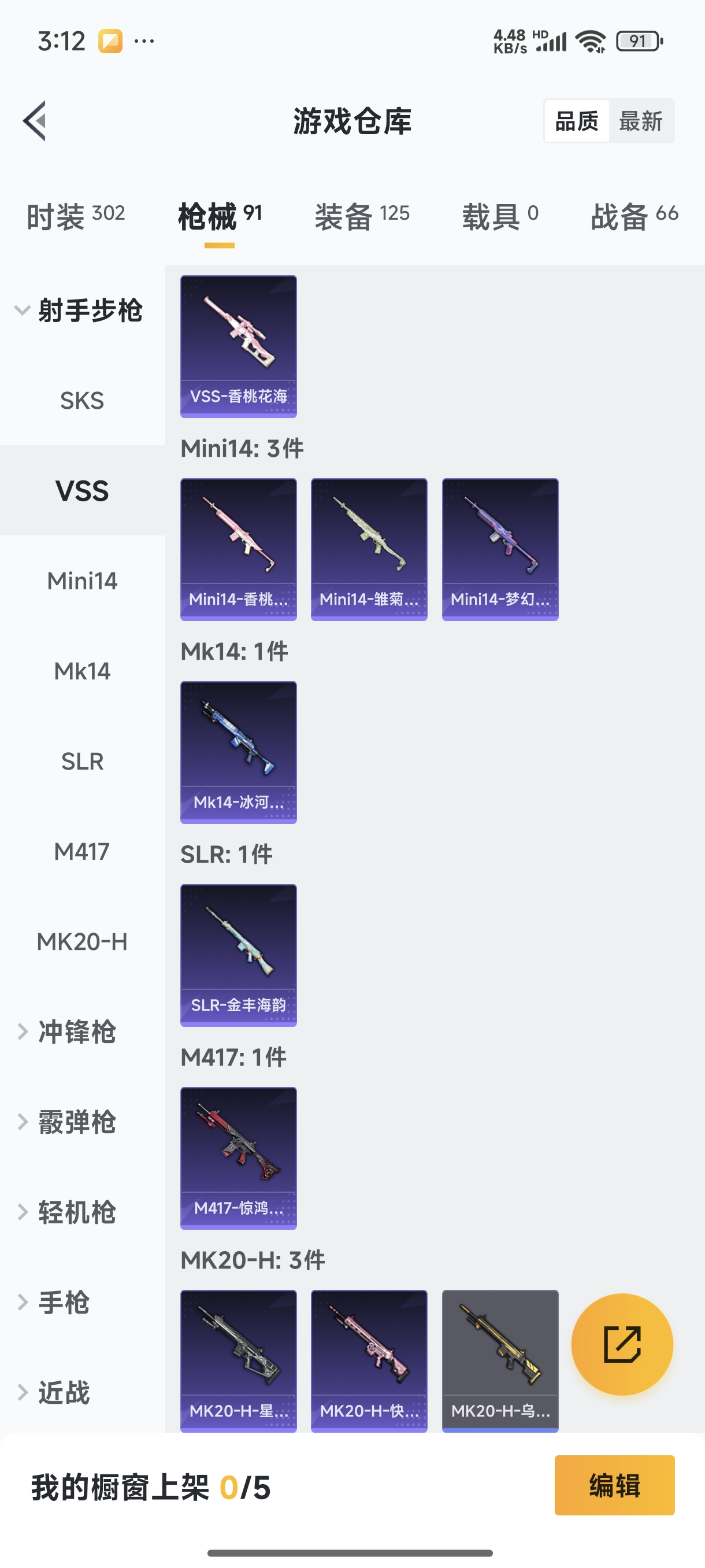Open the 装备 tab
The height and width of the screenshot is (1568, 705).
pos(362,216)
